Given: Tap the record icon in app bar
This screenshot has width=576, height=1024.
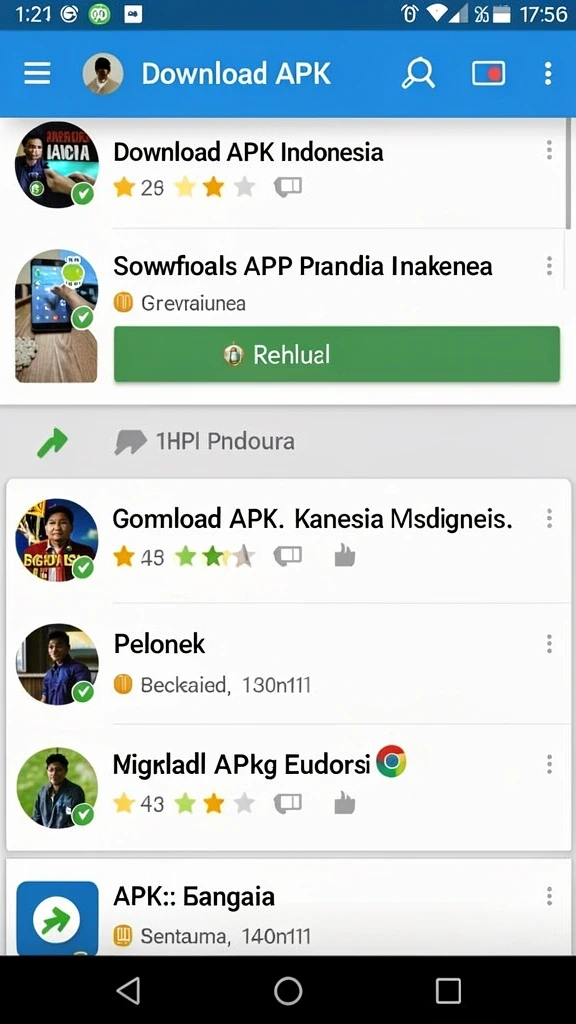Looking at the screenshot, I should (x=488, y=74).
